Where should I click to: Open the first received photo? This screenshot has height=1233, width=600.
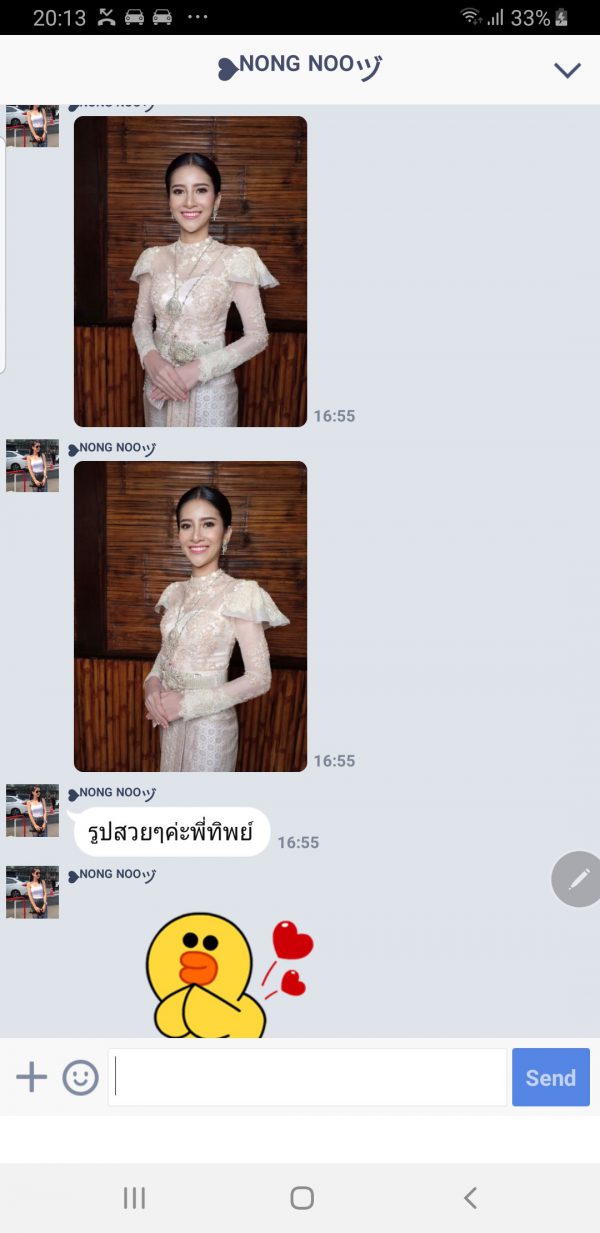[x=190, y=271]
